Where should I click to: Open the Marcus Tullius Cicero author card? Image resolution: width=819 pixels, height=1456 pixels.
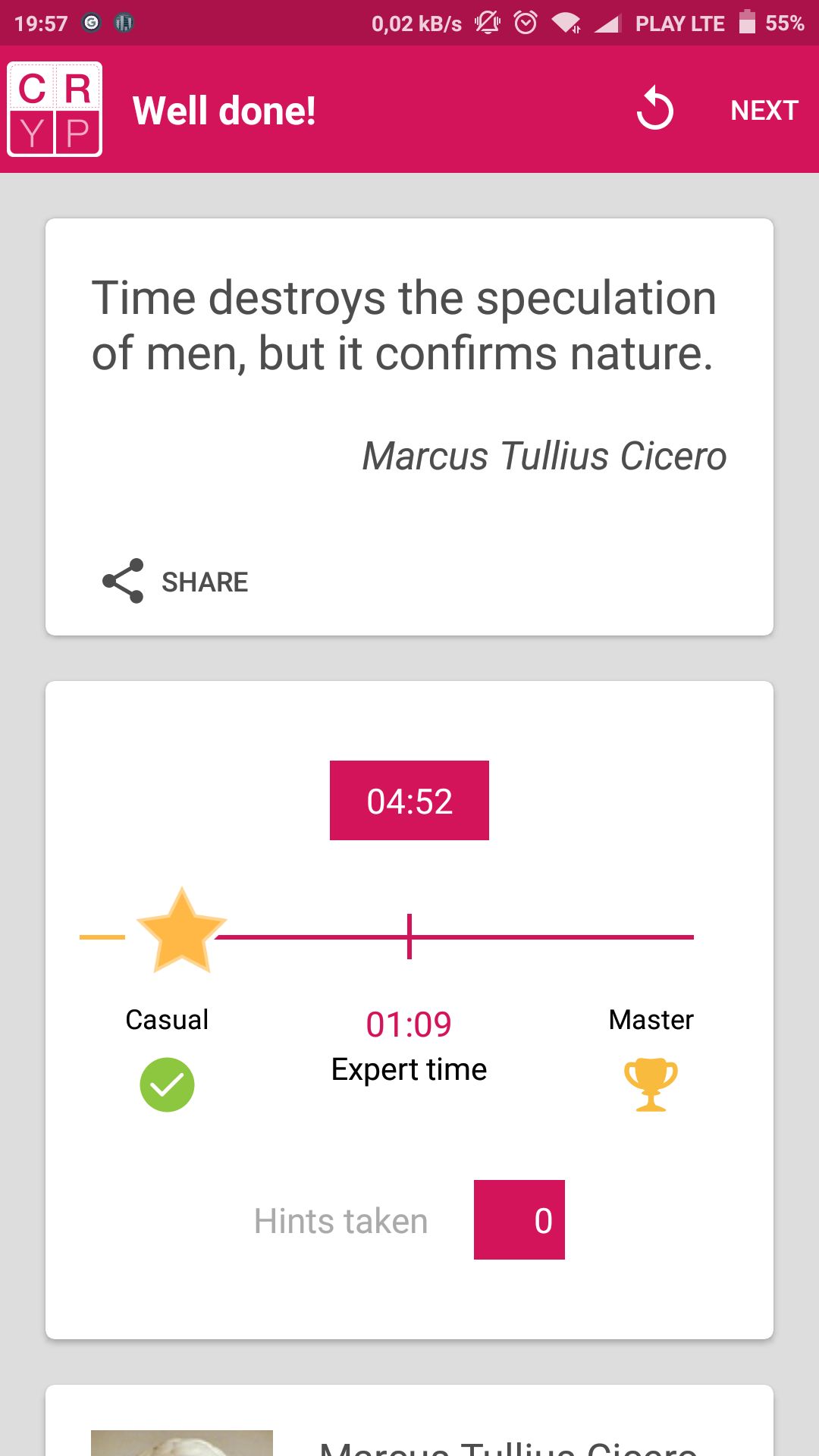click(409, 1420)
